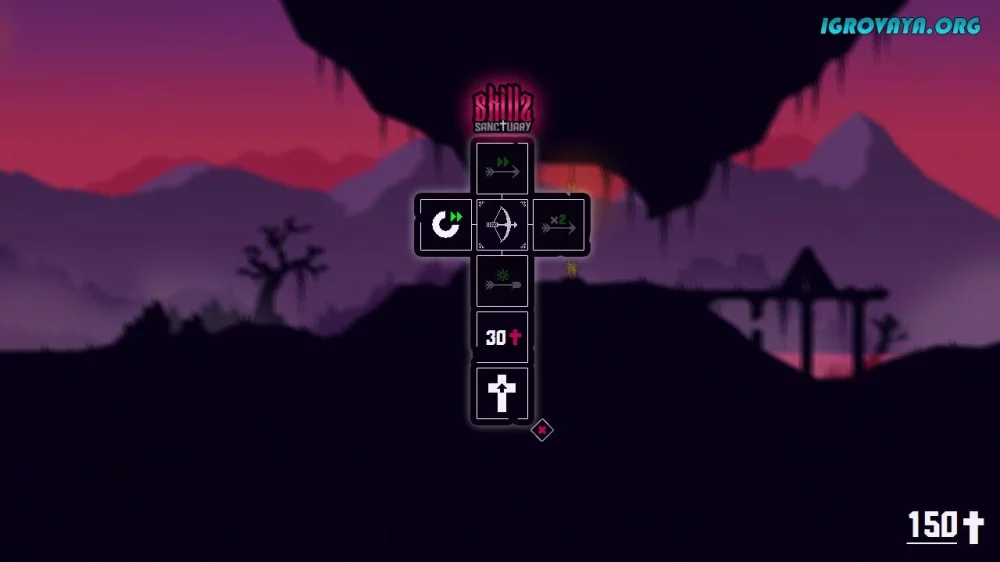This screenshot has height=562, width=1000.
Task: Pick the explosive arrow skill tile
Action: click(502, 280)
